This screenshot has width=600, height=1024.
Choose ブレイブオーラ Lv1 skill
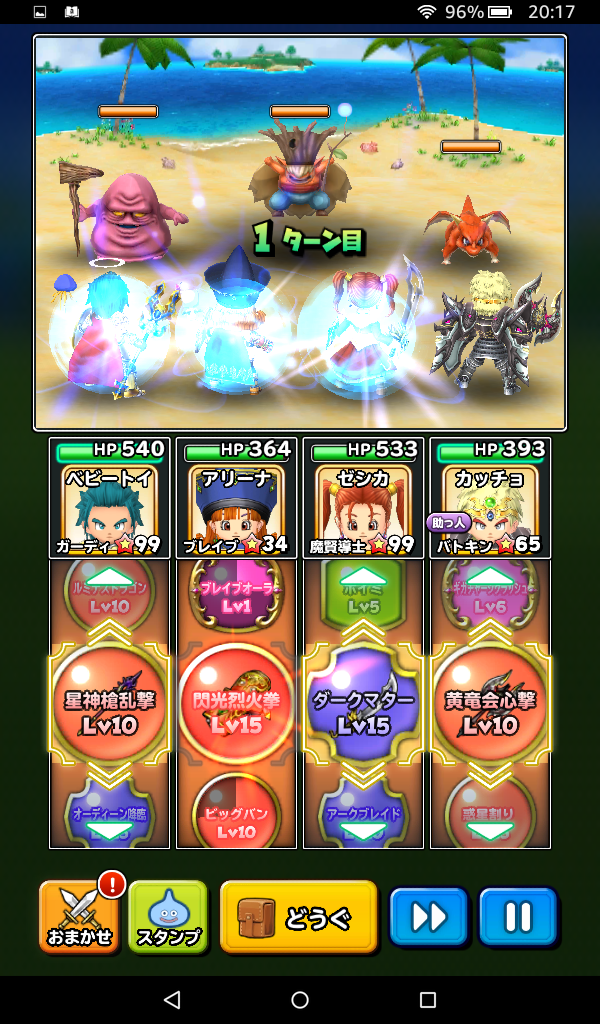pos(236,597)
